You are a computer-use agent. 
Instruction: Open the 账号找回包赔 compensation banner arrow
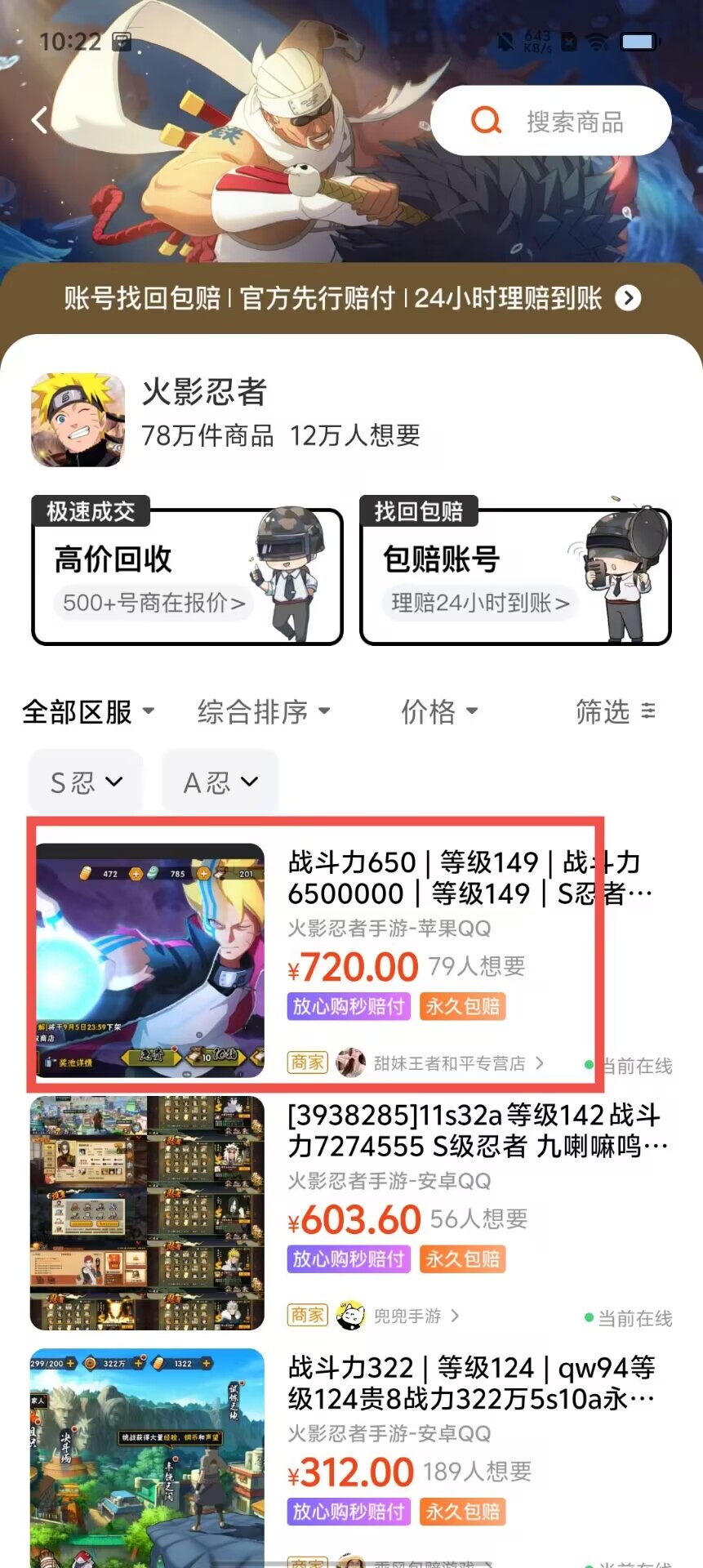pyautogui.click(x=628, y=298)
